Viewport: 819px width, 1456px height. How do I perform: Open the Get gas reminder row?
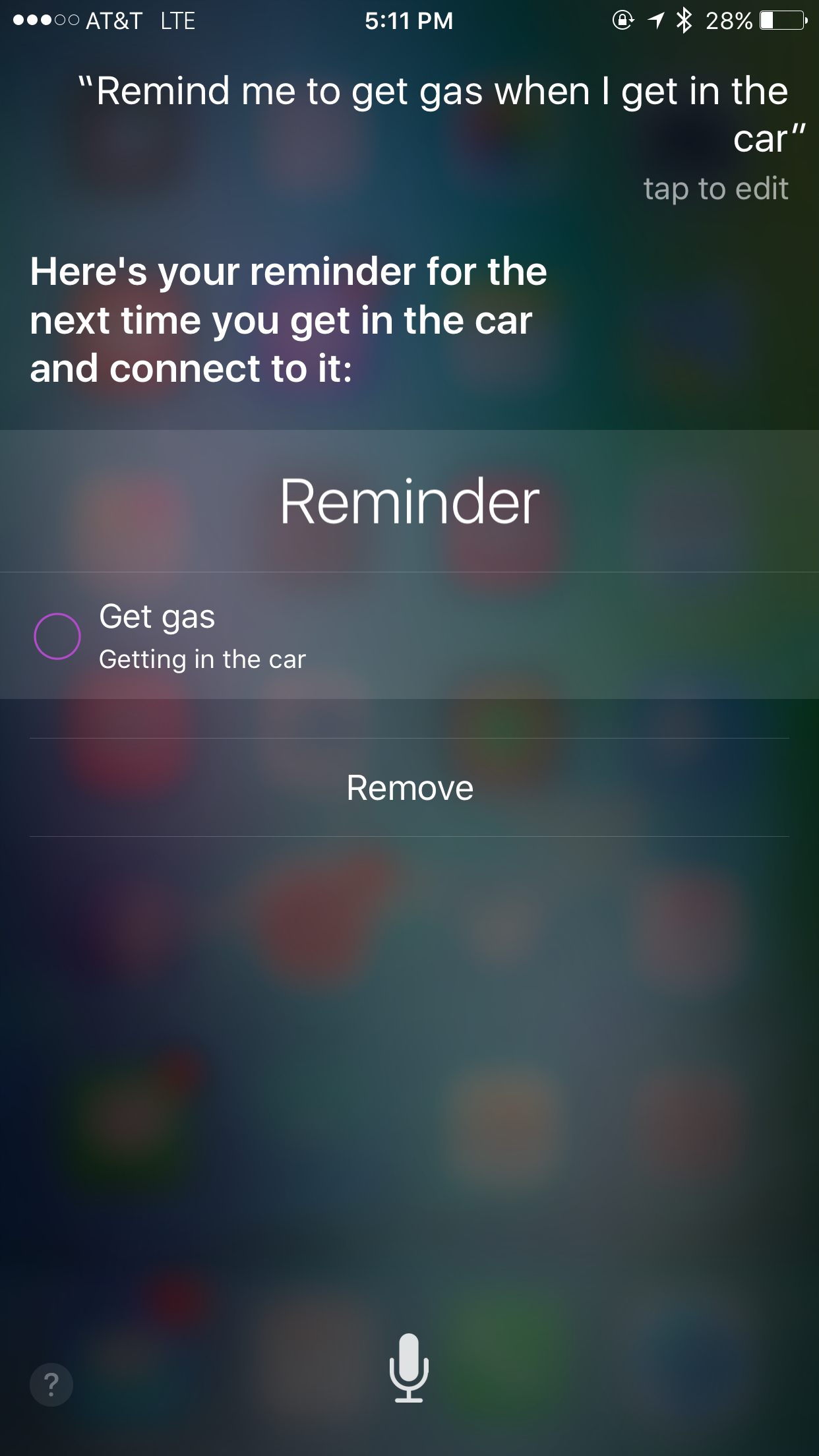click(409, 636)
